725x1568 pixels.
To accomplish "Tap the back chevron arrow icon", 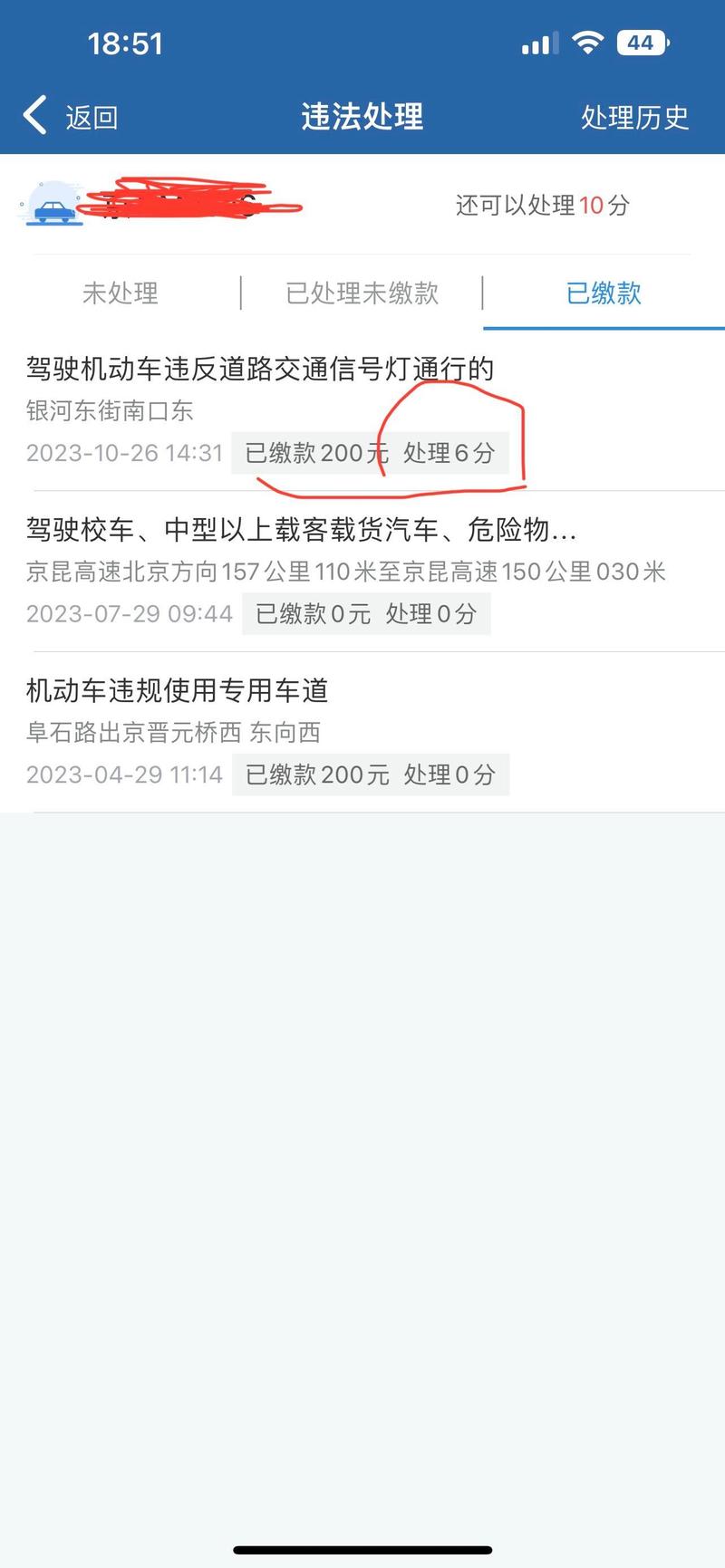I will [x=34, y=116].
